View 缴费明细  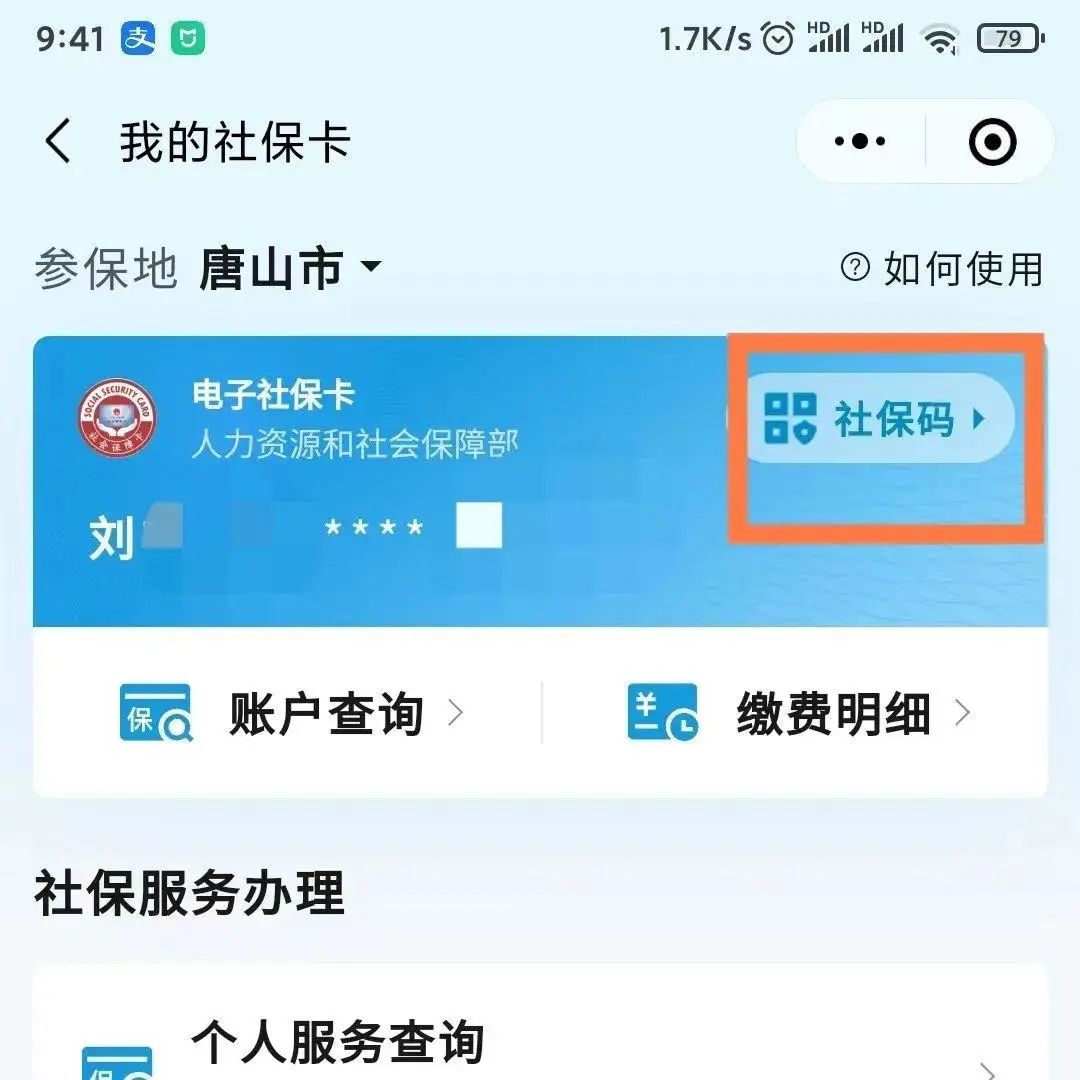point(800,713)
